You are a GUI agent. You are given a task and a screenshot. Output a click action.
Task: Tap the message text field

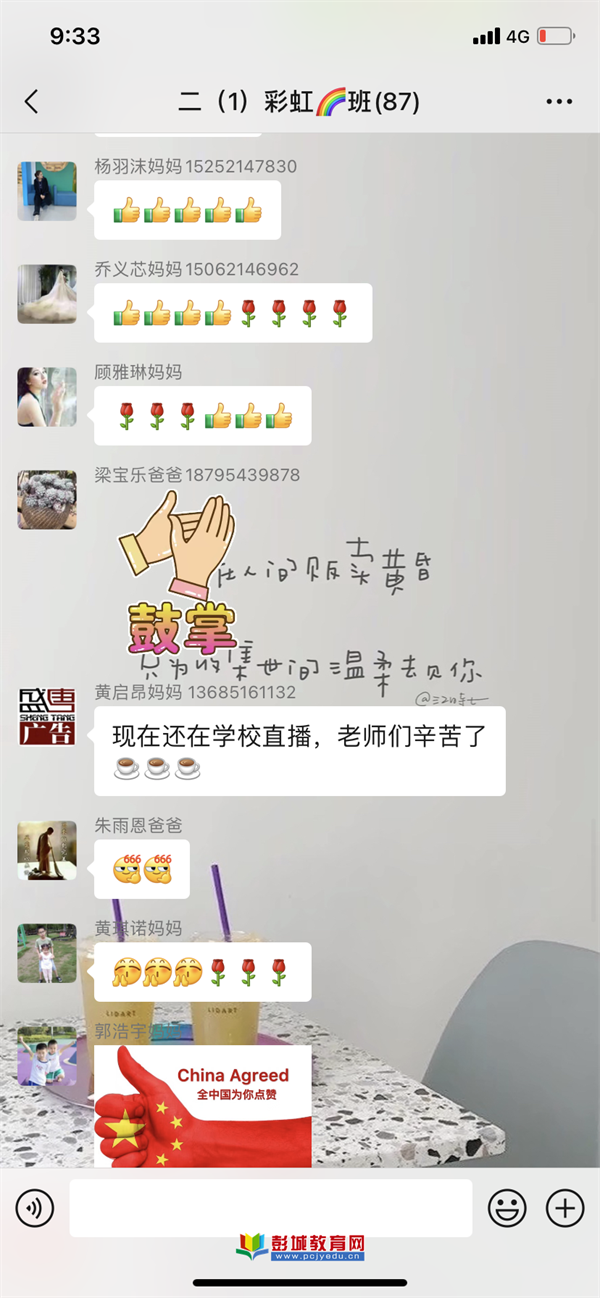[270, 1208]
